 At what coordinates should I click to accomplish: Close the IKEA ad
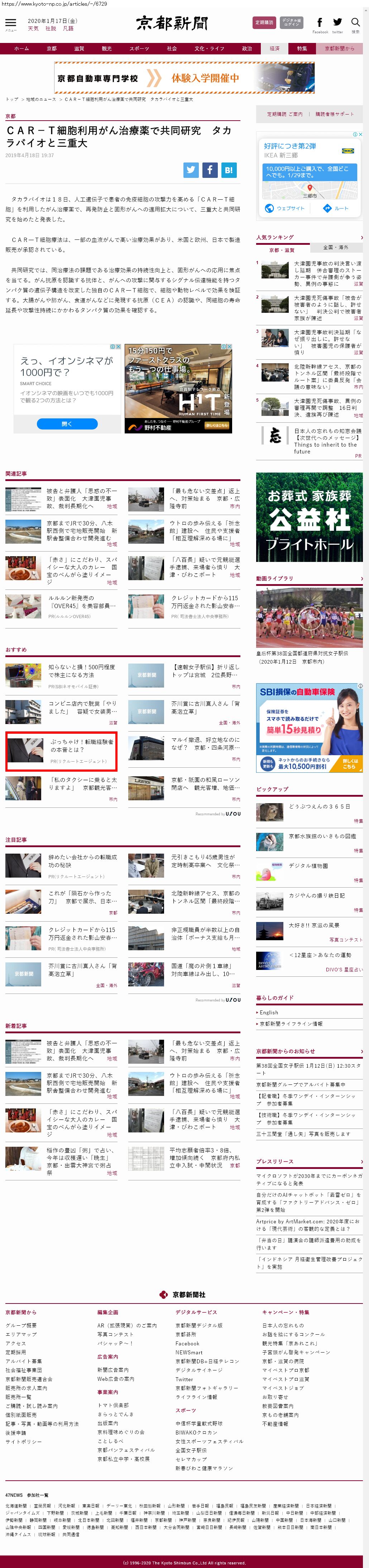(360, 135)
